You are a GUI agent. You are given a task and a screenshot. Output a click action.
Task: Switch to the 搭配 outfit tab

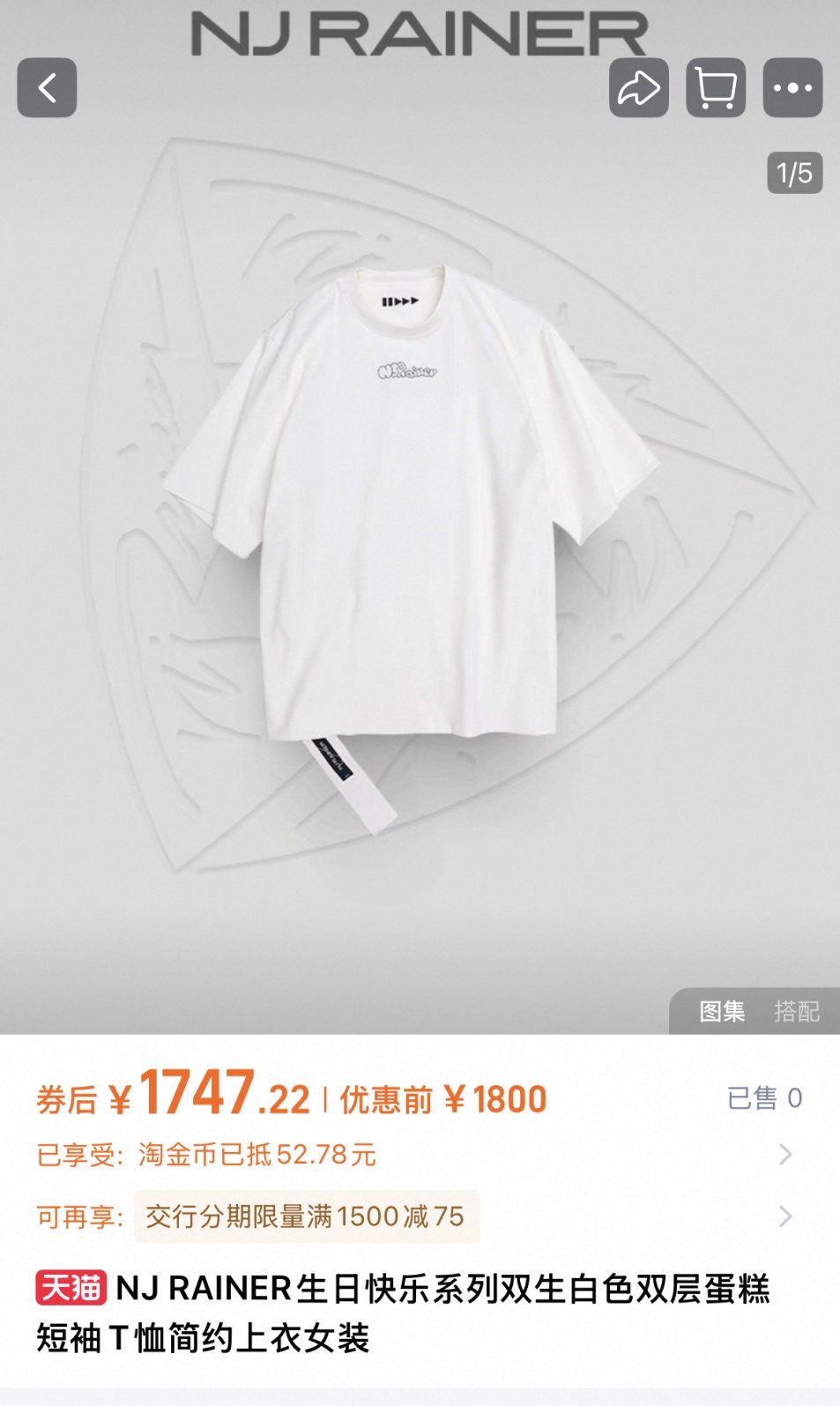tap(800, 1012)
